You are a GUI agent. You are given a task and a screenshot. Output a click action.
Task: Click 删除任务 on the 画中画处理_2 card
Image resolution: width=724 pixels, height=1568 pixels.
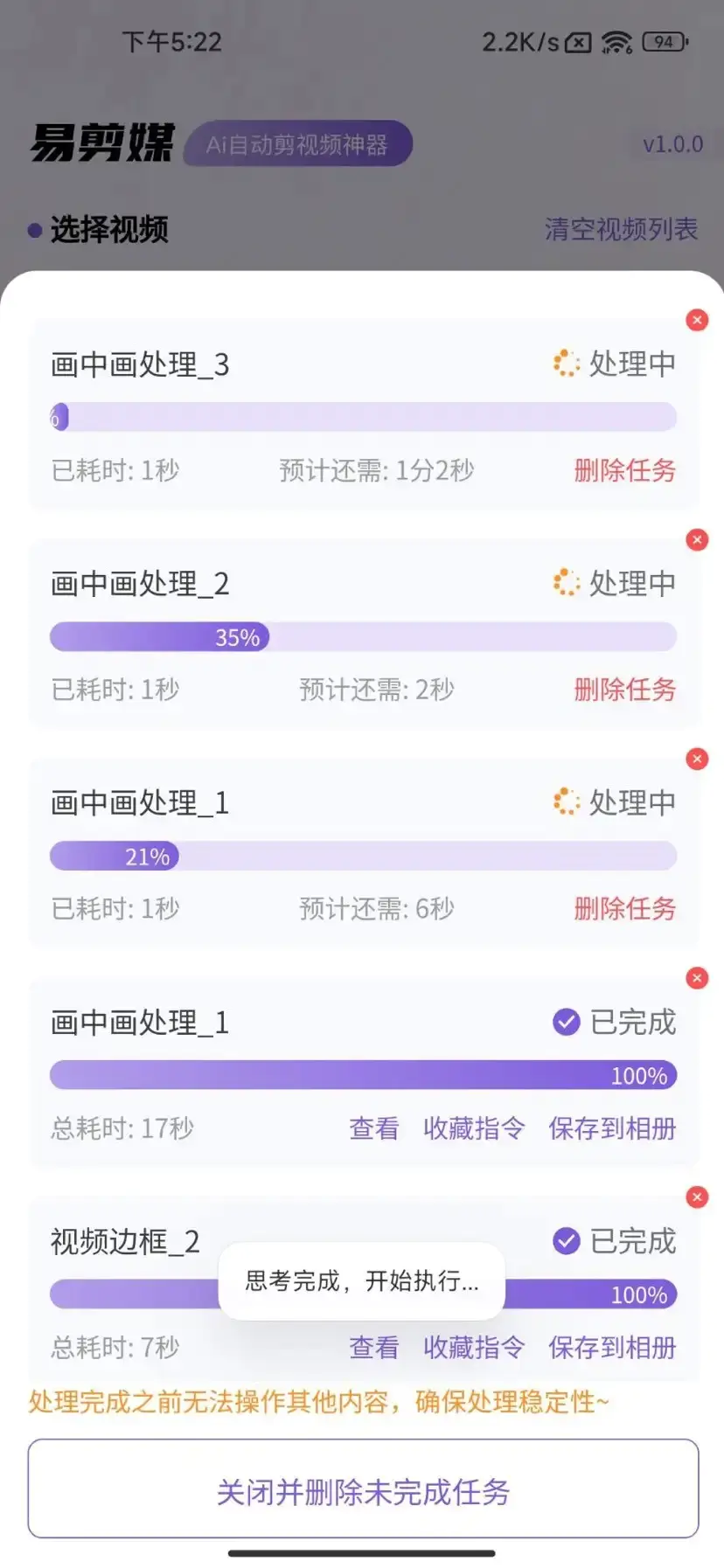pos(626,690)
